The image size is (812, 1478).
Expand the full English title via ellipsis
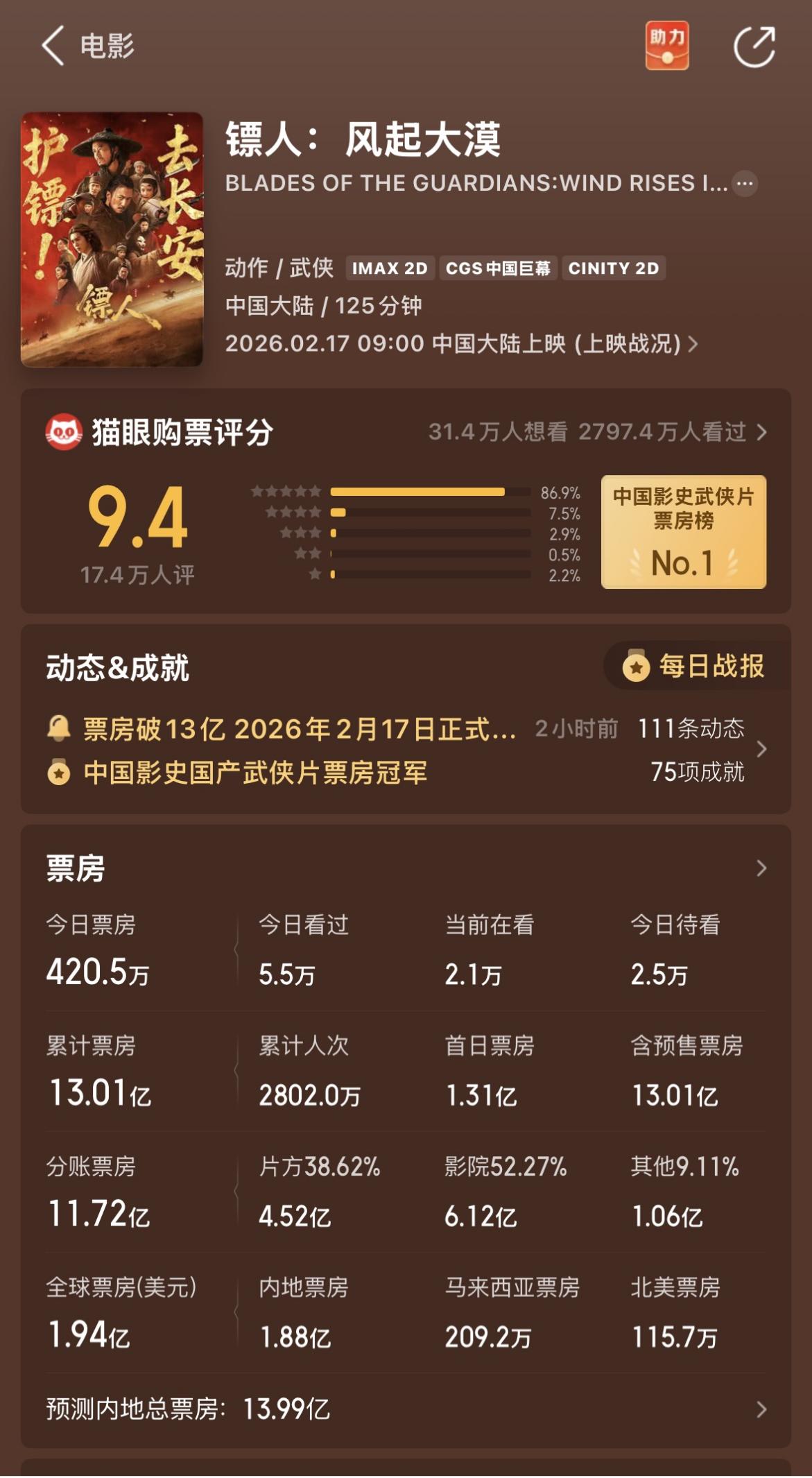745,184
